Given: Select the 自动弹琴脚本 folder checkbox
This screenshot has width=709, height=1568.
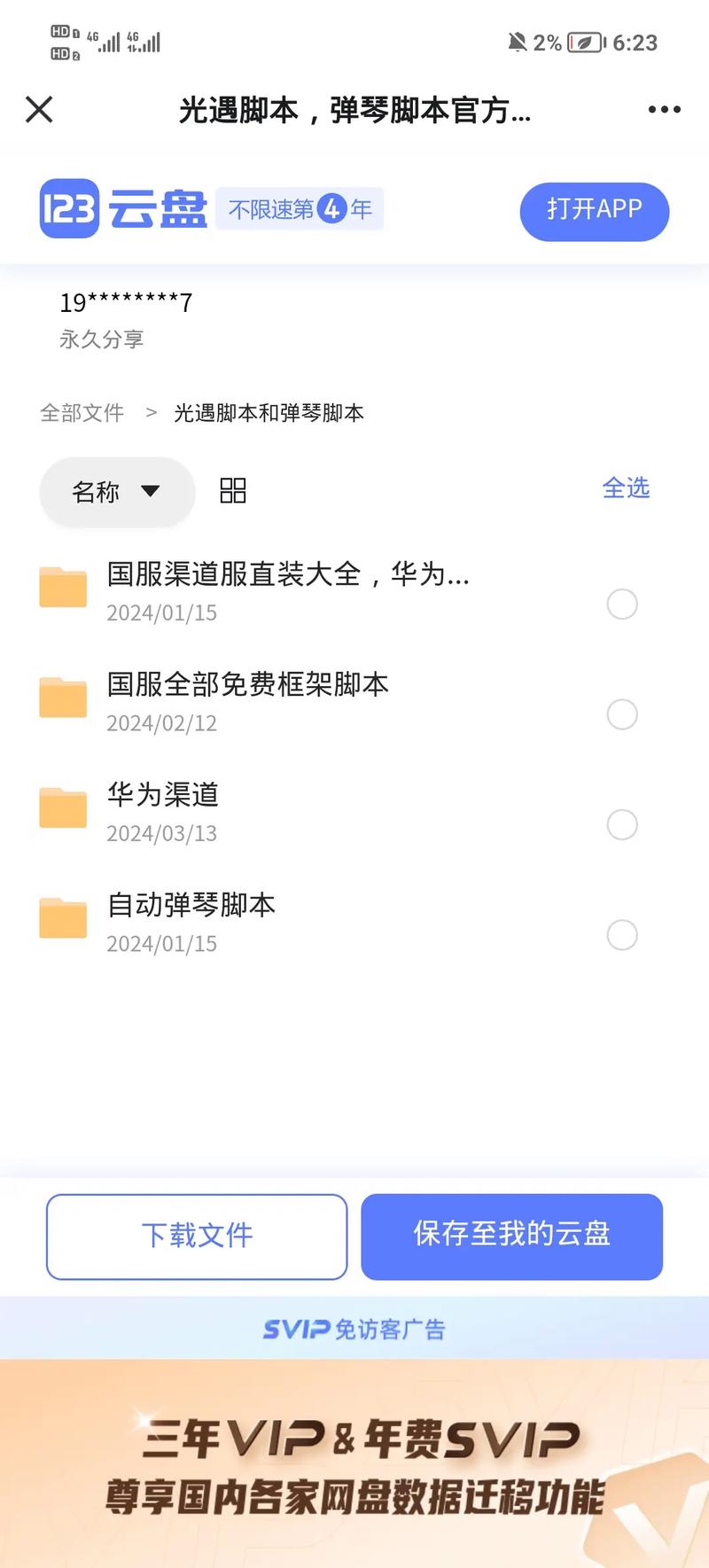Looking at the screenshot, I should [622, 935].
